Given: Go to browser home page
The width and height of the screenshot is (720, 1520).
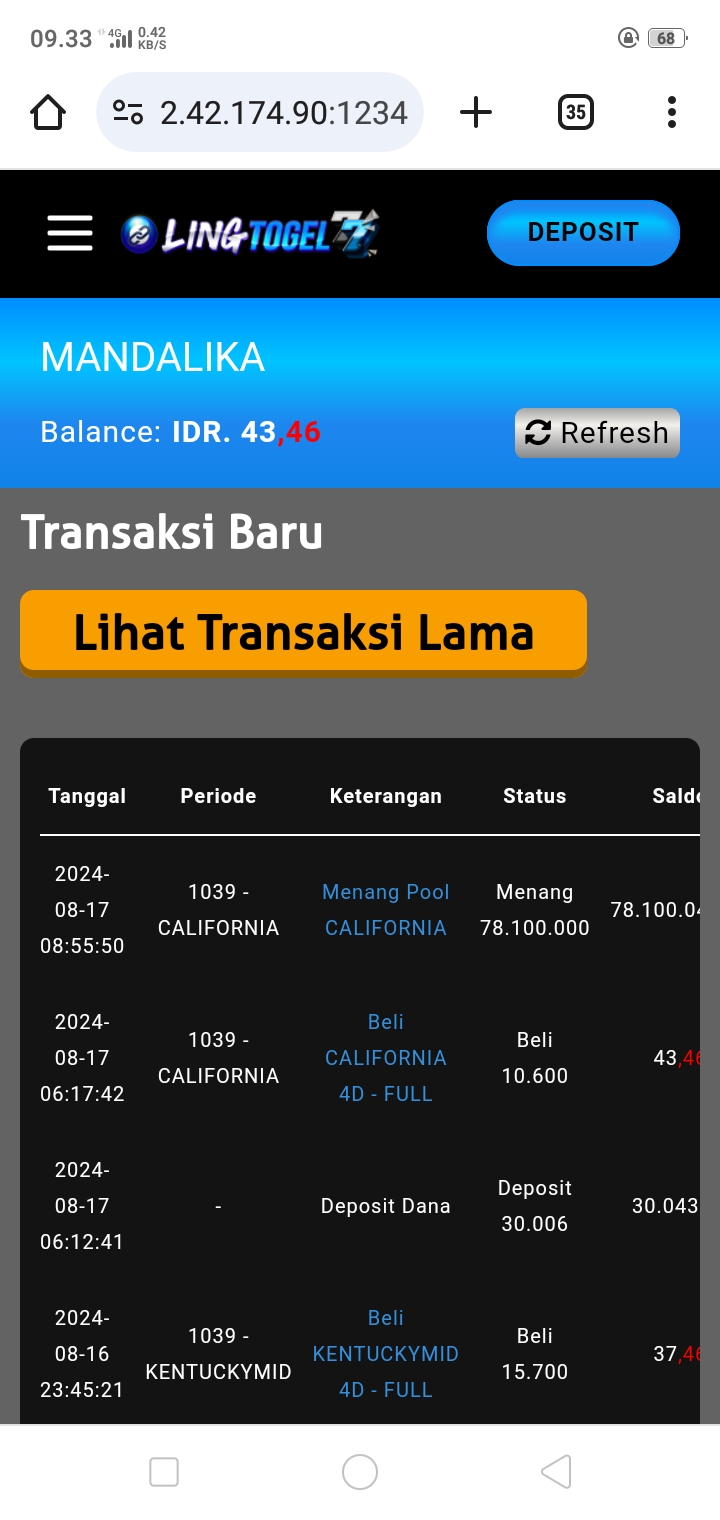Looking at the screenshot, I should (x=48, y=112).
